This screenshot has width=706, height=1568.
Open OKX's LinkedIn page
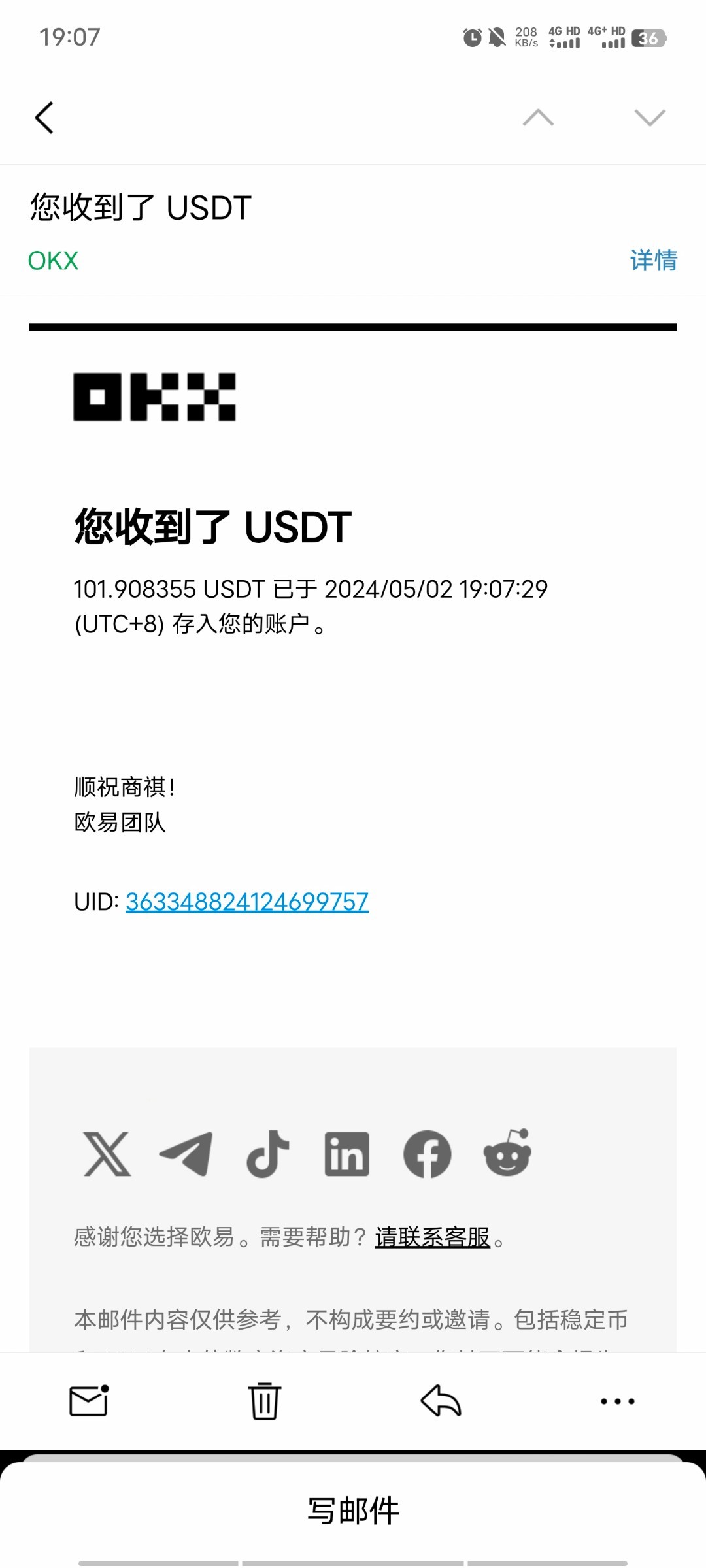(x=346, y=1154)
